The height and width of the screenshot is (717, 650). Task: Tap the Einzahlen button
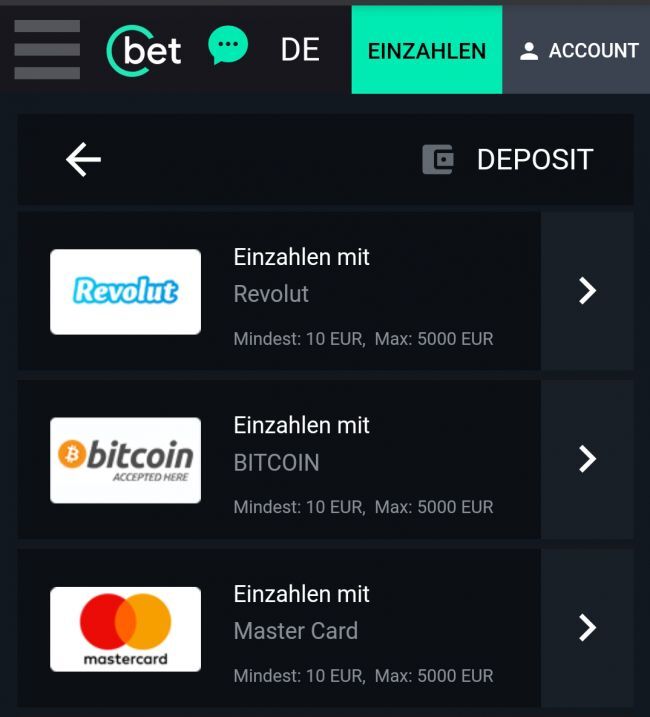[427, 50]
